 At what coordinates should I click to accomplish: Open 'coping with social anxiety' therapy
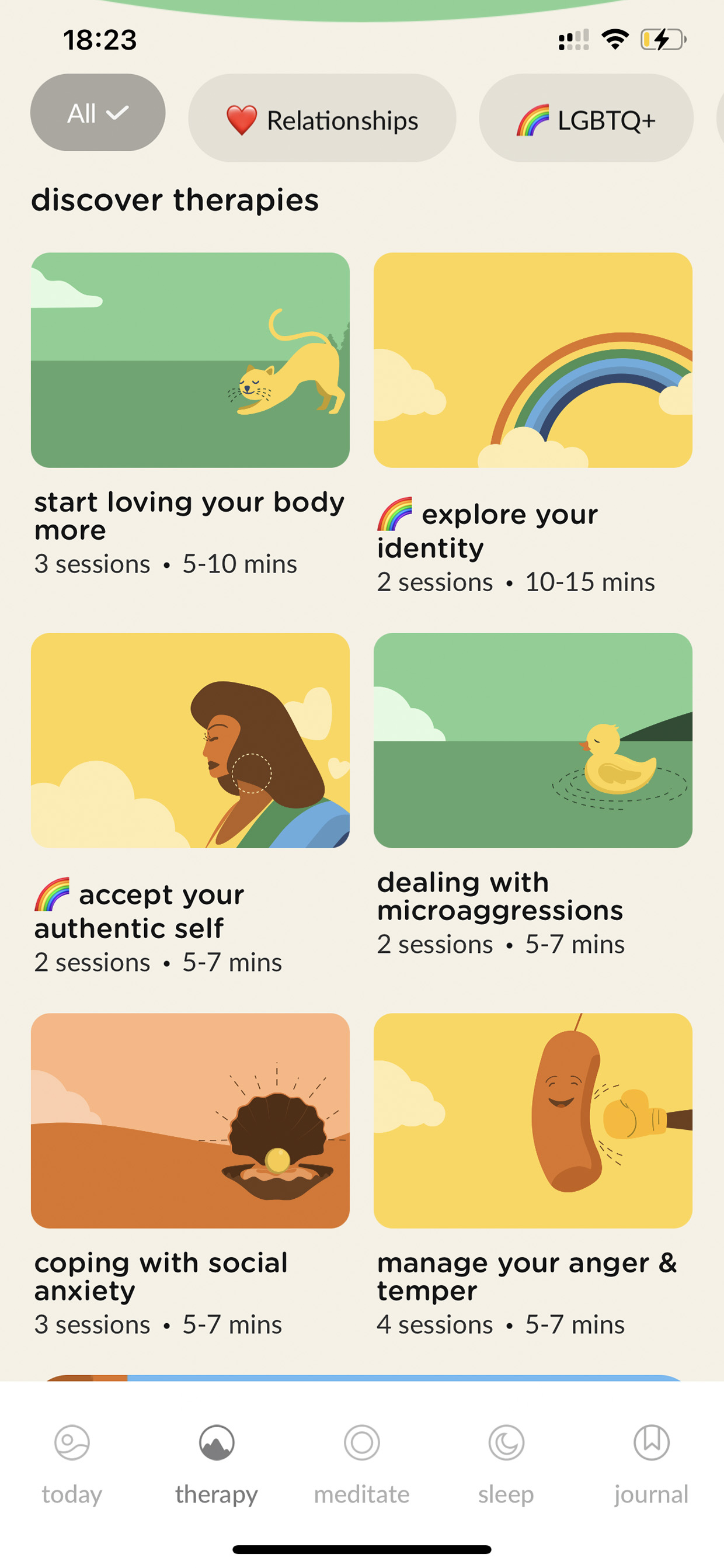tap(190, 1175)
